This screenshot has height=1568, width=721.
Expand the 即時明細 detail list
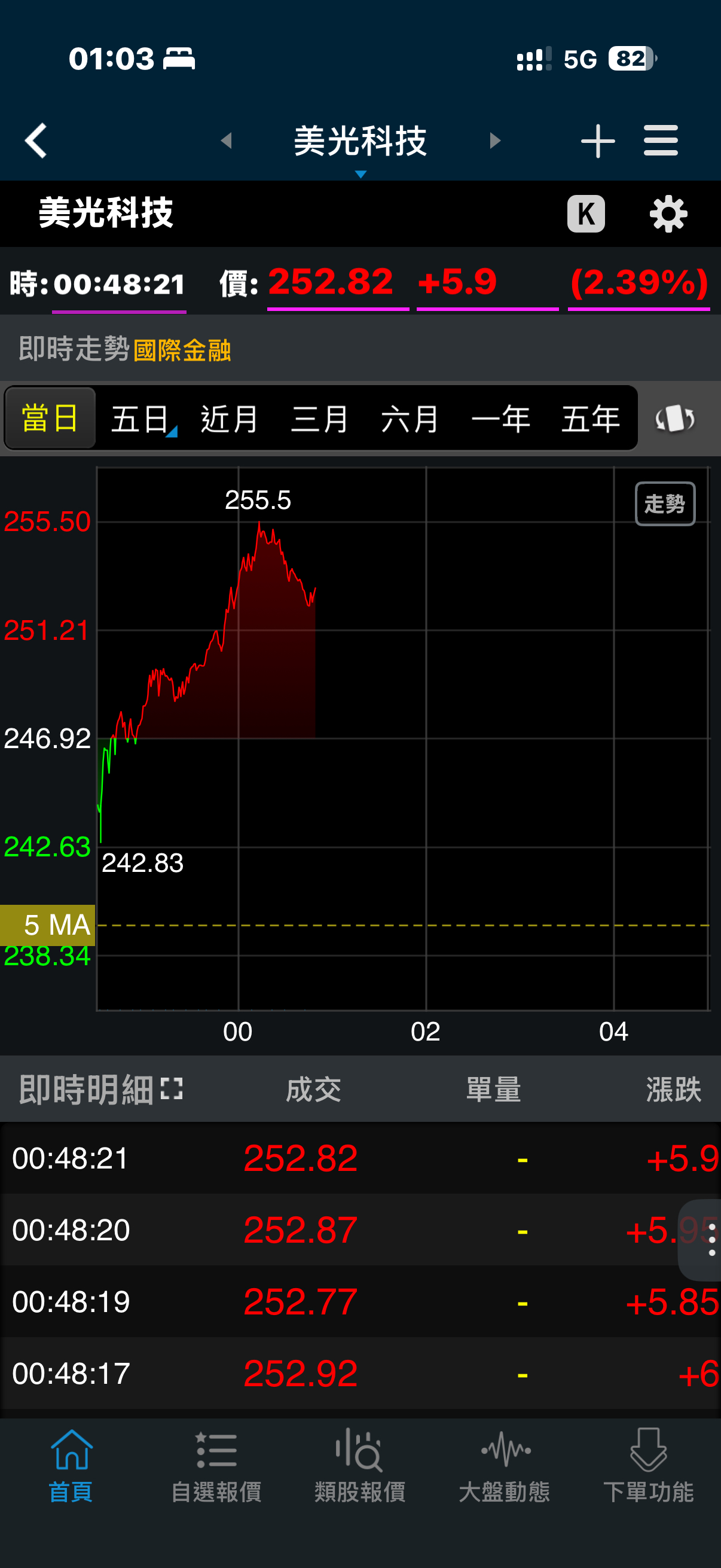pyautogui.click(x=172, y=1089)
